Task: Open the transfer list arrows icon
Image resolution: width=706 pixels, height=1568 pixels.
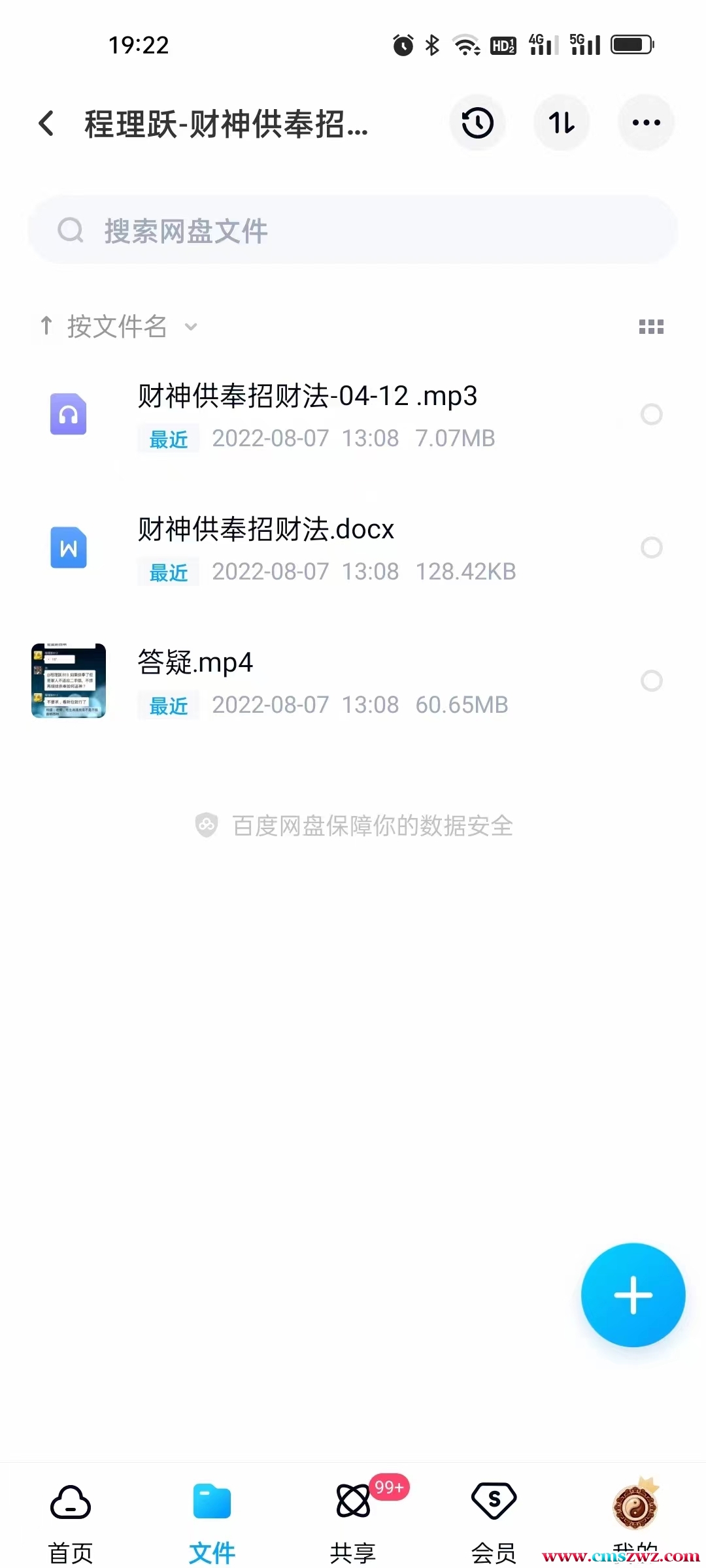Action: coord(562,123)
